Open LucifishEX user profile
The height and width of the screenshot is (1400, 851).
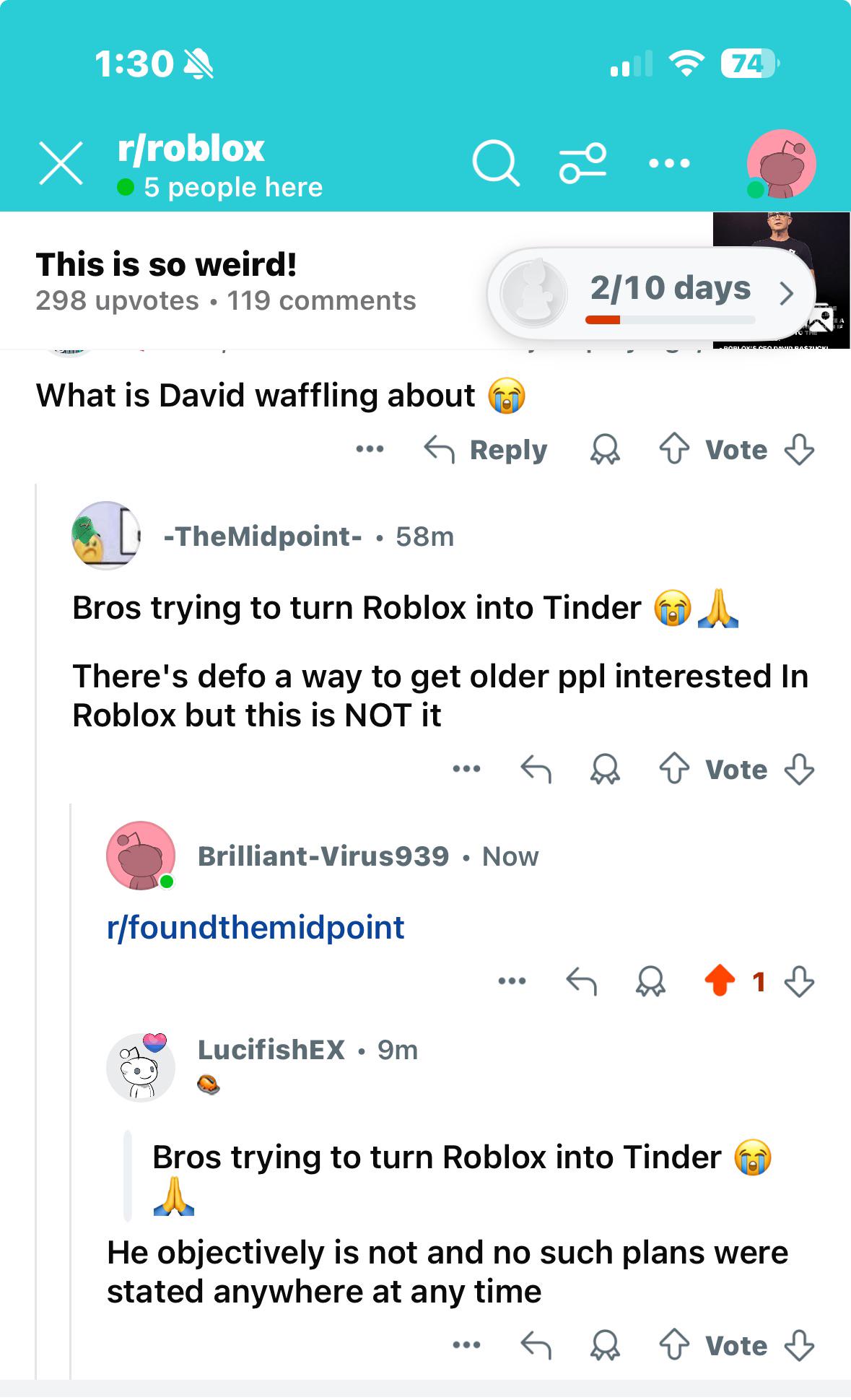271,1050
